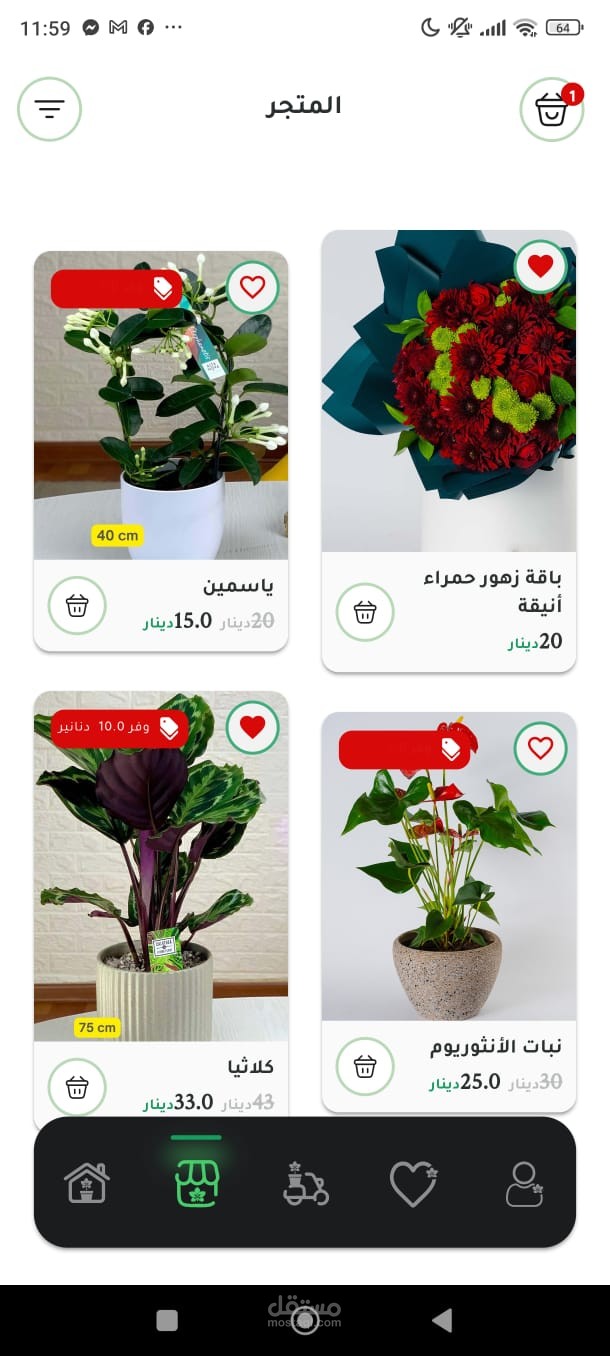Switch to the home tab
The width and height of the screenshot is (610, 1356).
click(87, 1184)
